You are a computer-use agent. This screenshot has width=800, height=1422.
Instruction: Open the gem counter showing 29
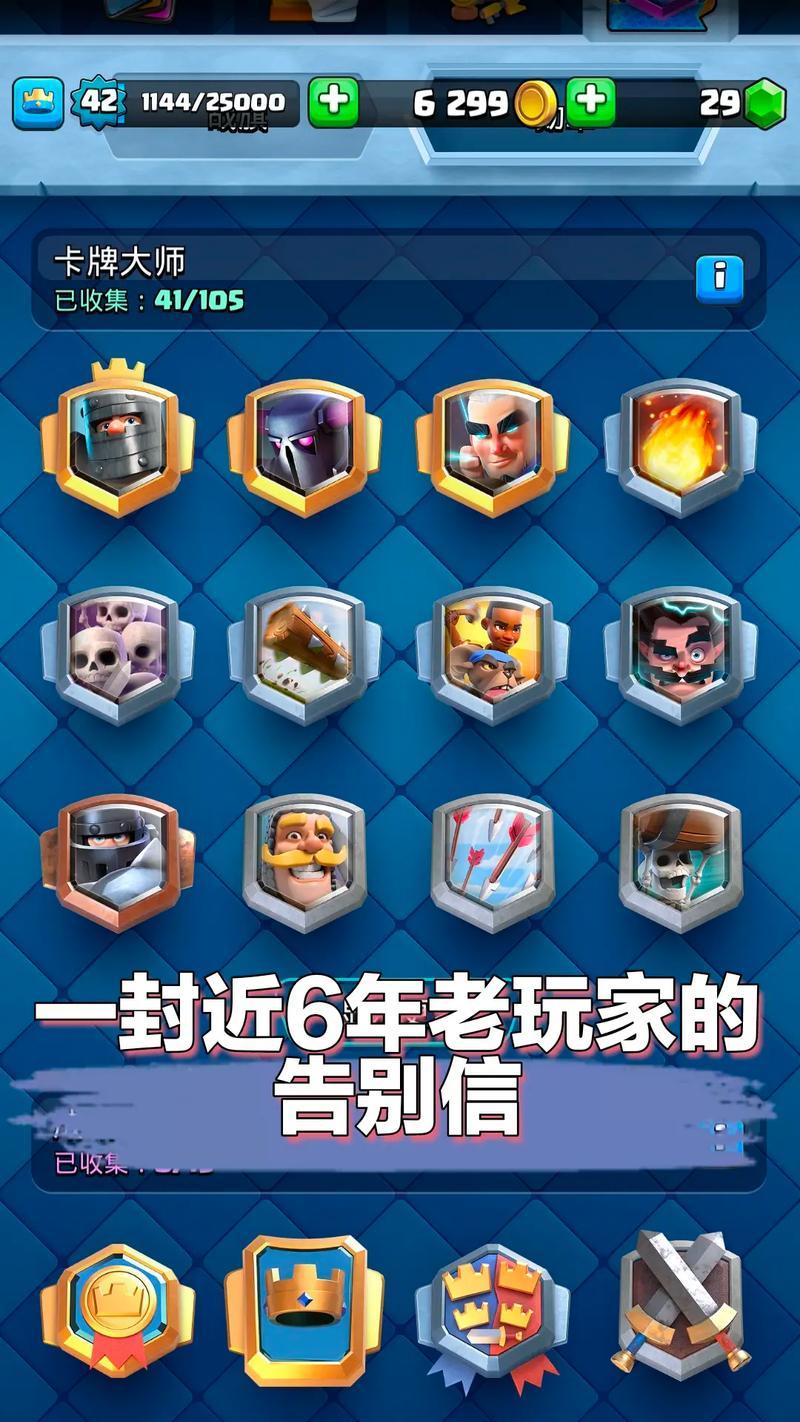tap(742, 103)
